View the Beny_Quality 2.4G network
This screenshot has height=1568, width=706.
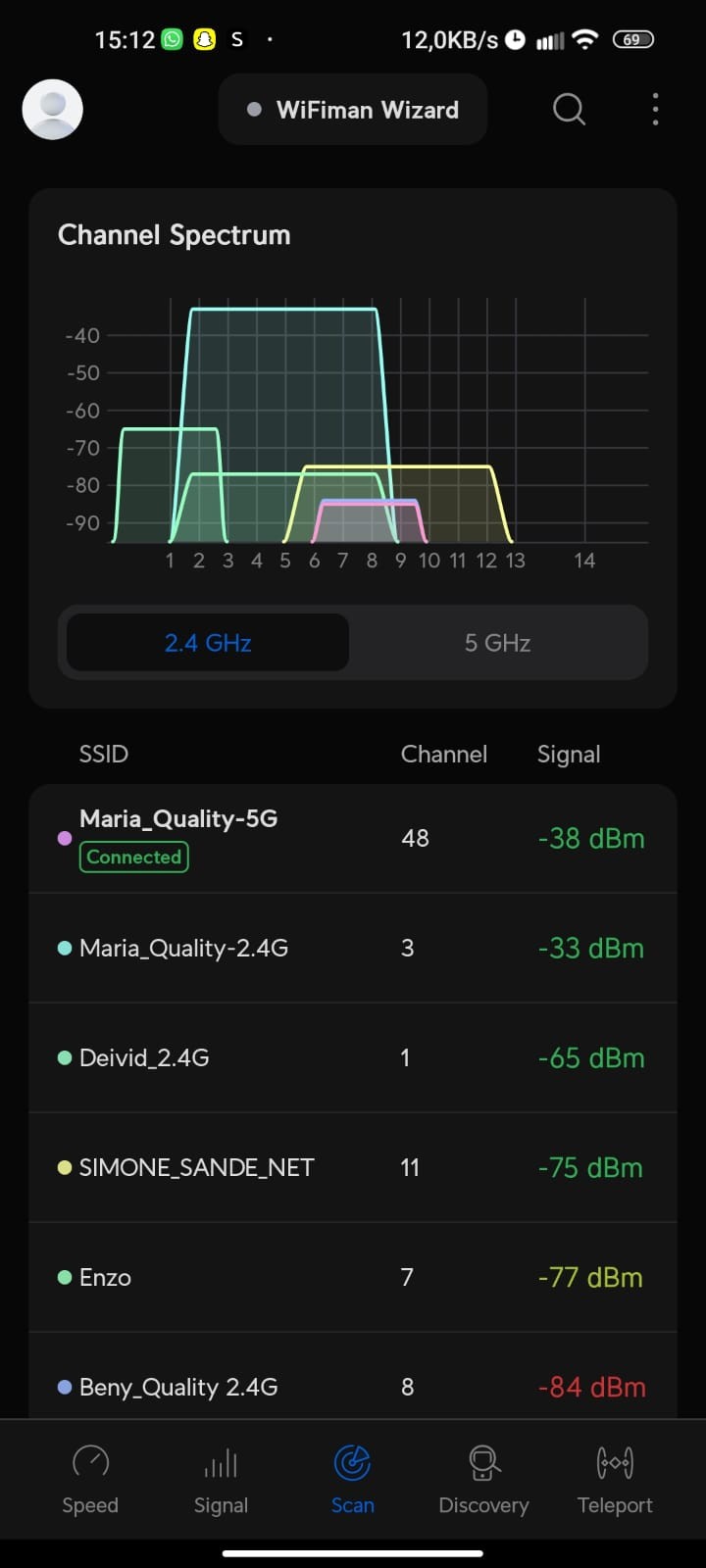[x=353, y=1386]
